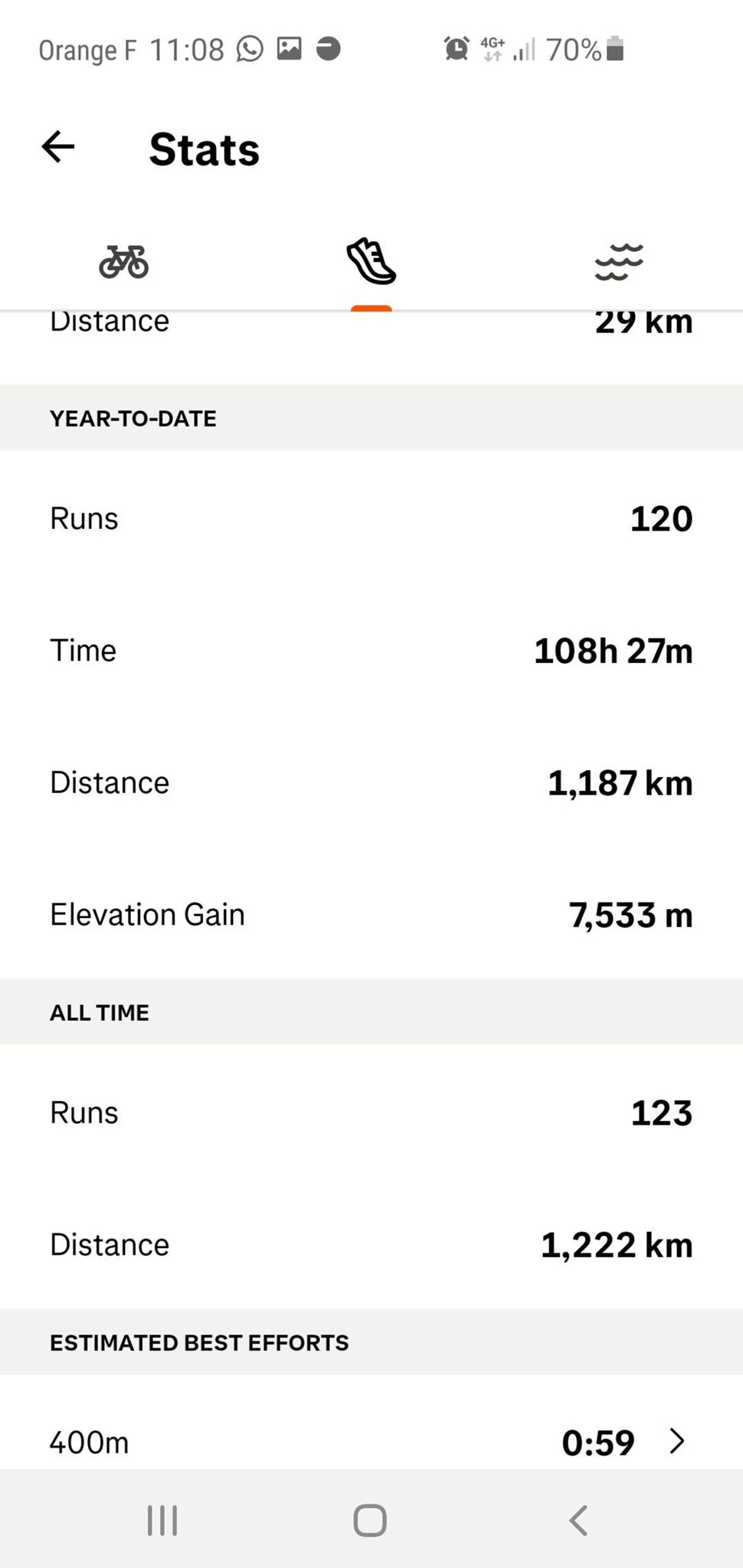This screenshot has width=743, height=1568.
Task: Go back from the Stats screen
Action: pyautogui.click(x=58, y=147)
